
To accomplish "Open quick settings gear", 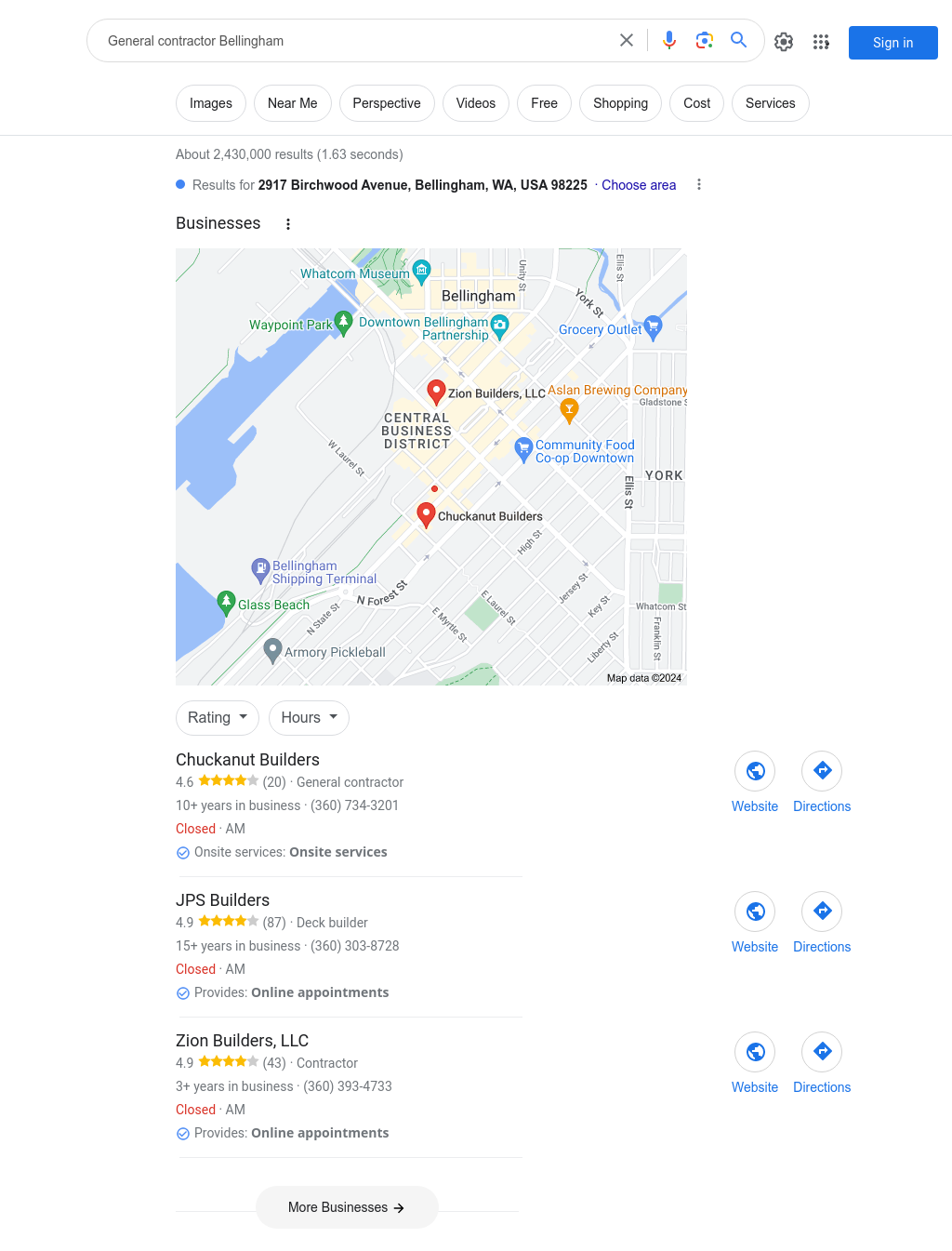I will click(x=784, y=42).
